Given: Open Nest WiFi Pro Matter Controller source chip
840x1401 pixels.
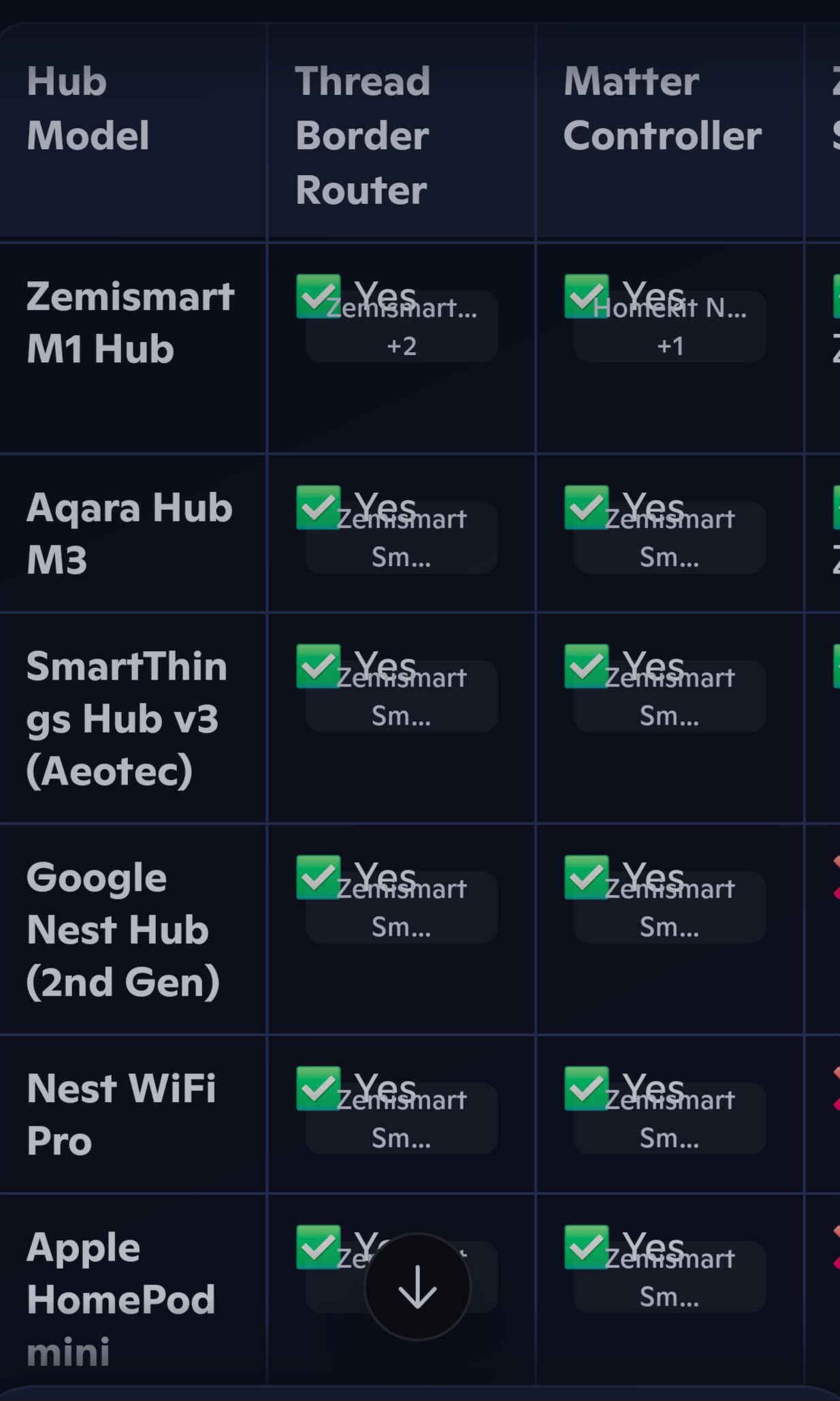Looking at the screenshot, I should point(669,1119).
